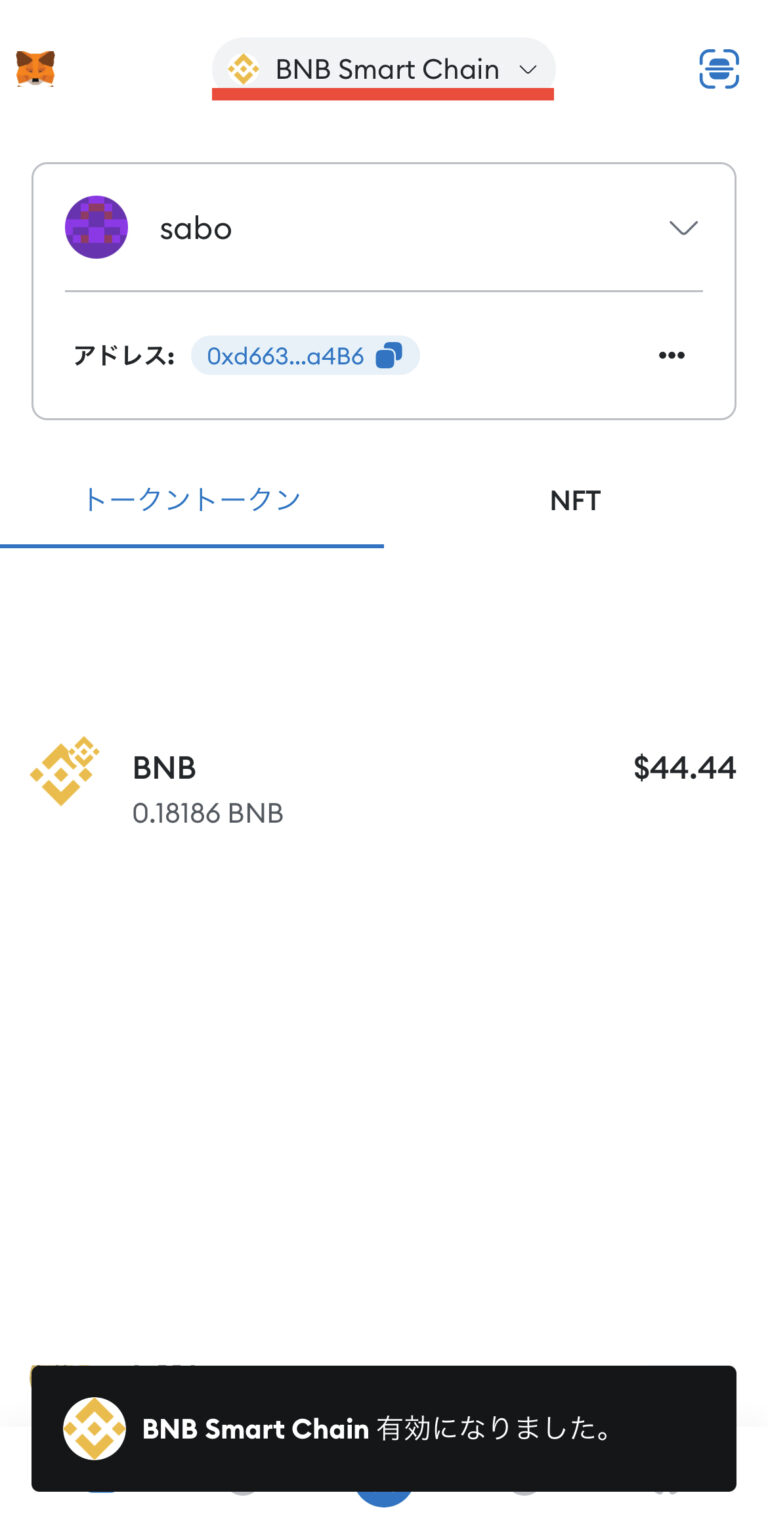768x1539 pixels.
Task: Click the purple sabo account avatar
Action: click(x=96, y=227)
